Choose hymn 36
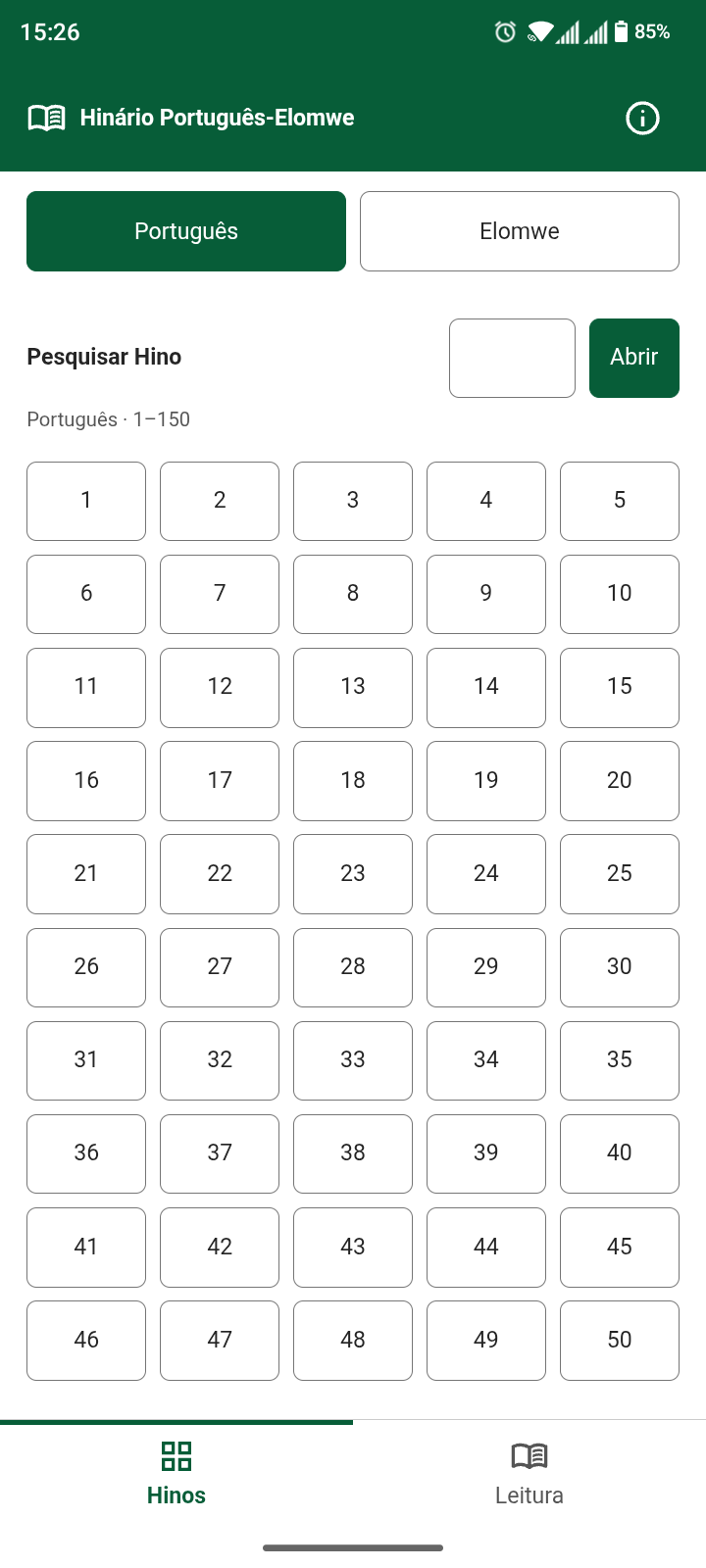This screenshot has height=1568, width=706. pos(86,1153)
